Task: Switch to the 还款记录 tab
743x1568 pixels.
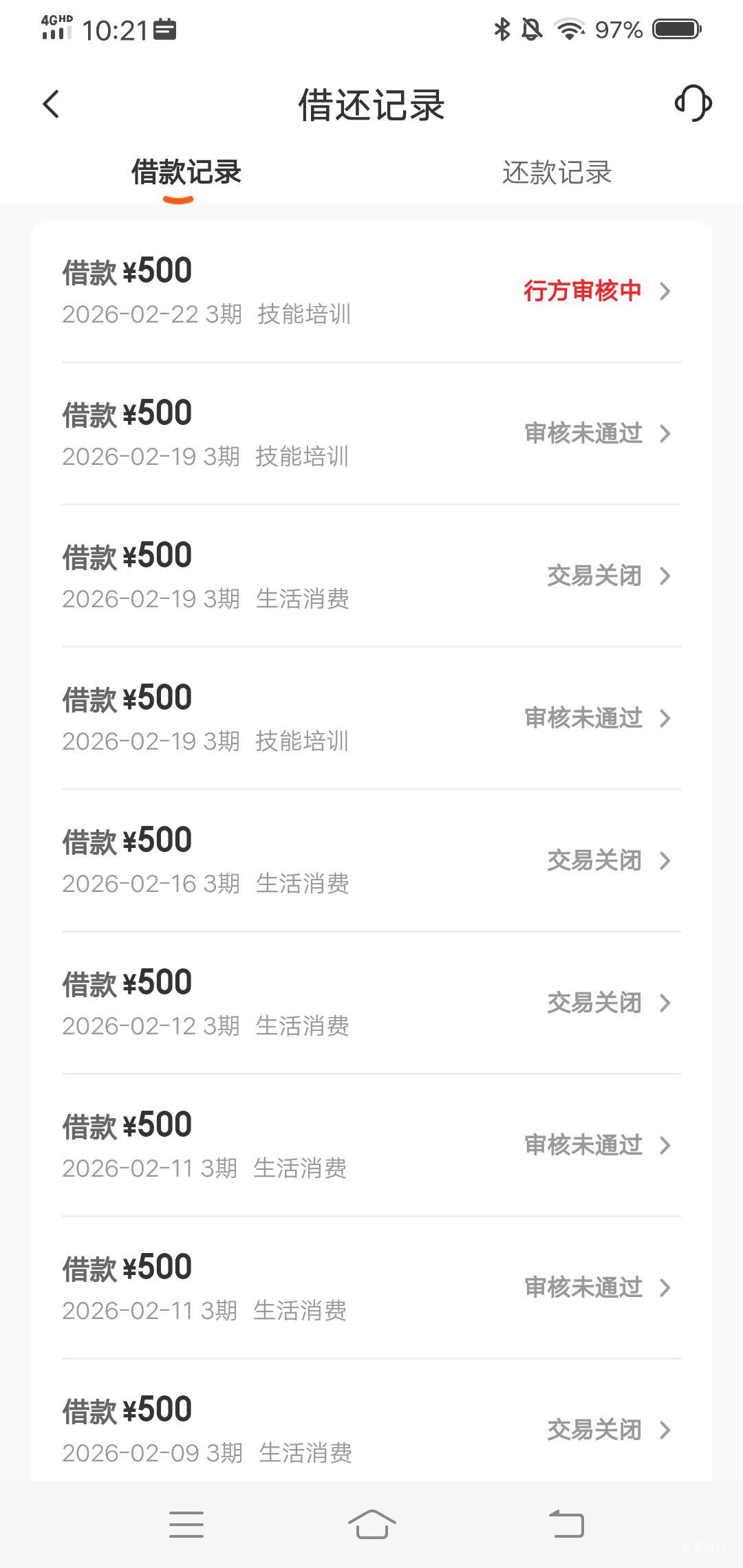Action: tap(557, 173)
